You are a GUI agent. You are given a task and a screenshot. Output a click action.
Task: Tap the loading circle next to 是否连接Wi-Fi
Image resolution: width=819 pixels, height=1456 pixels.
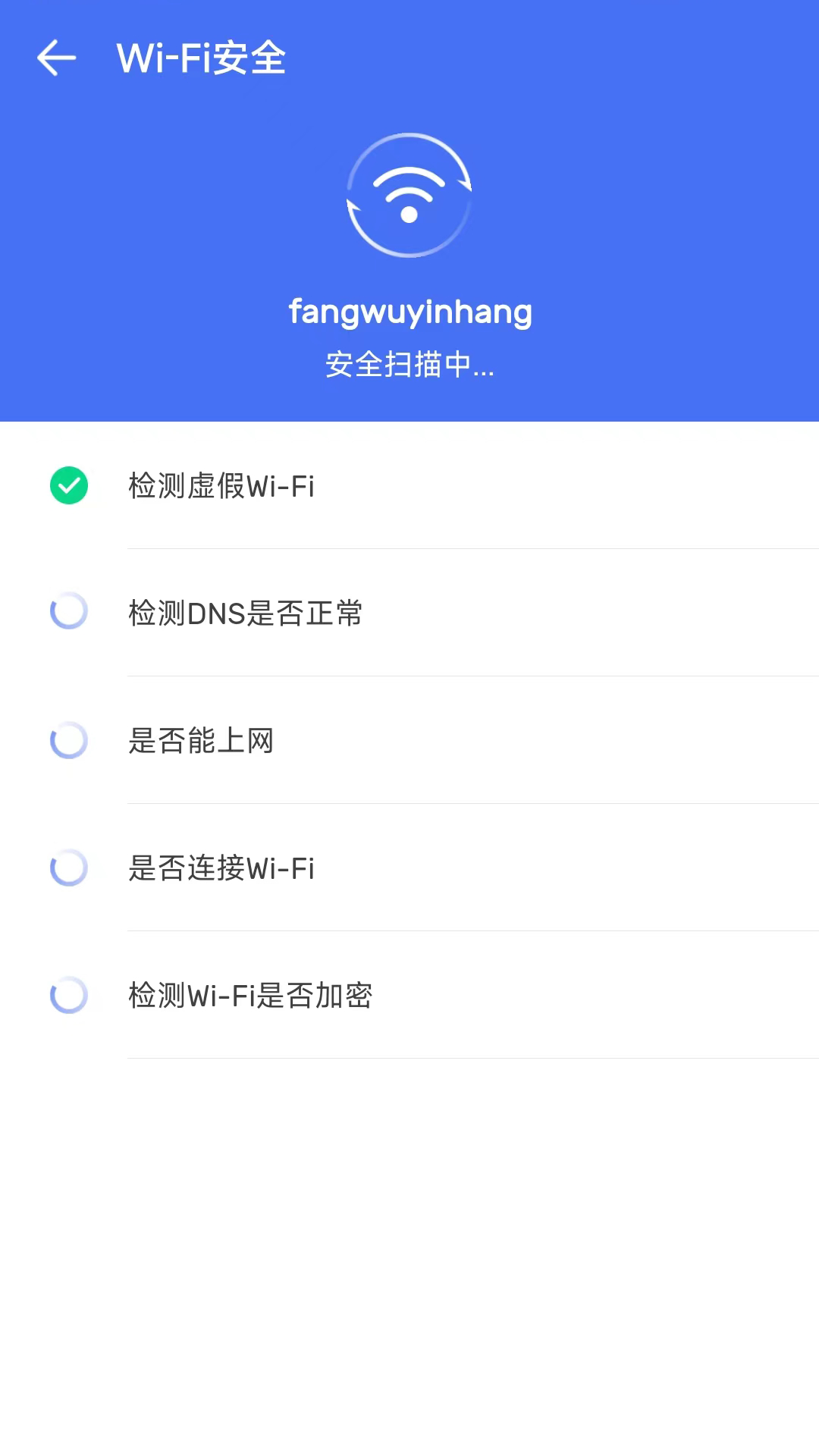point(69,868)
